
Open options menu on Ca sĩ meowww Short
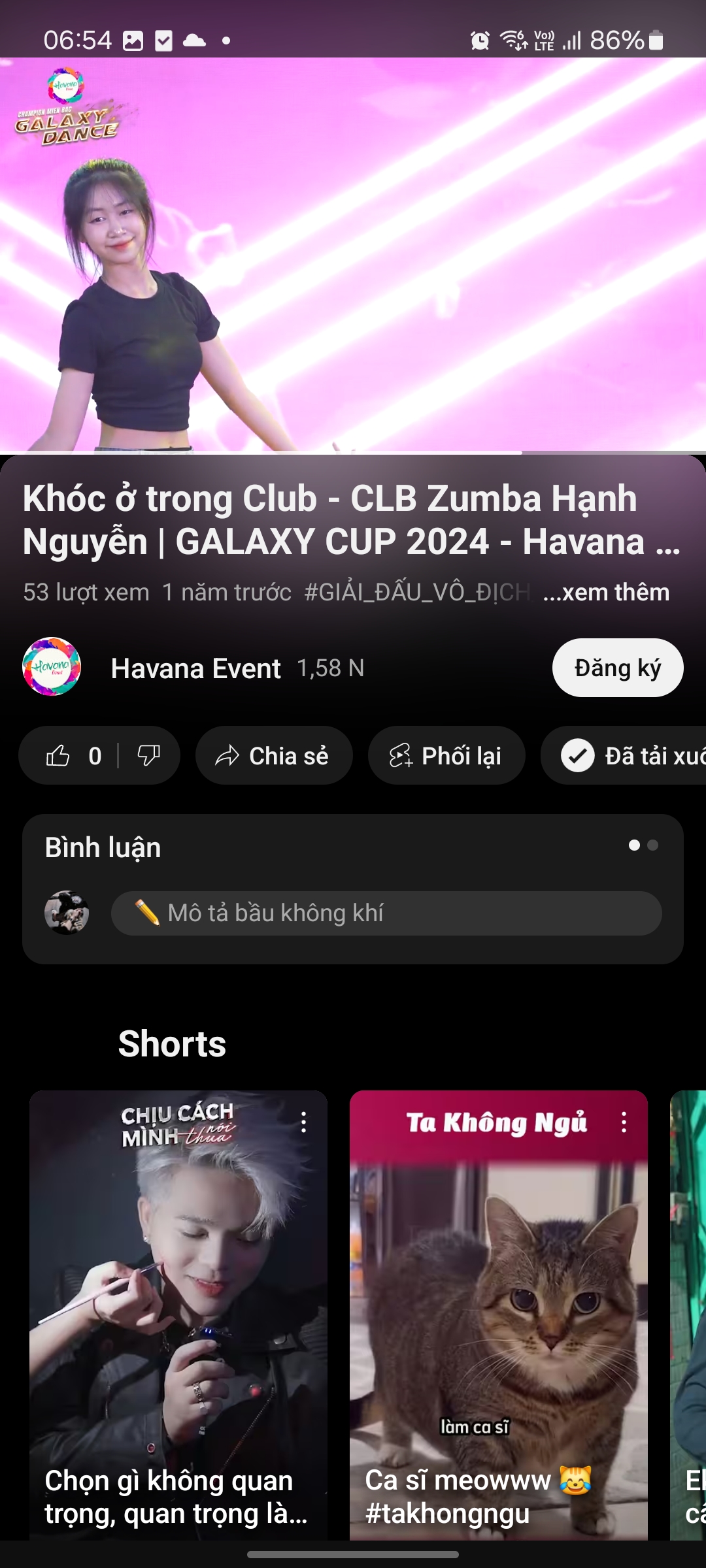624,1122
